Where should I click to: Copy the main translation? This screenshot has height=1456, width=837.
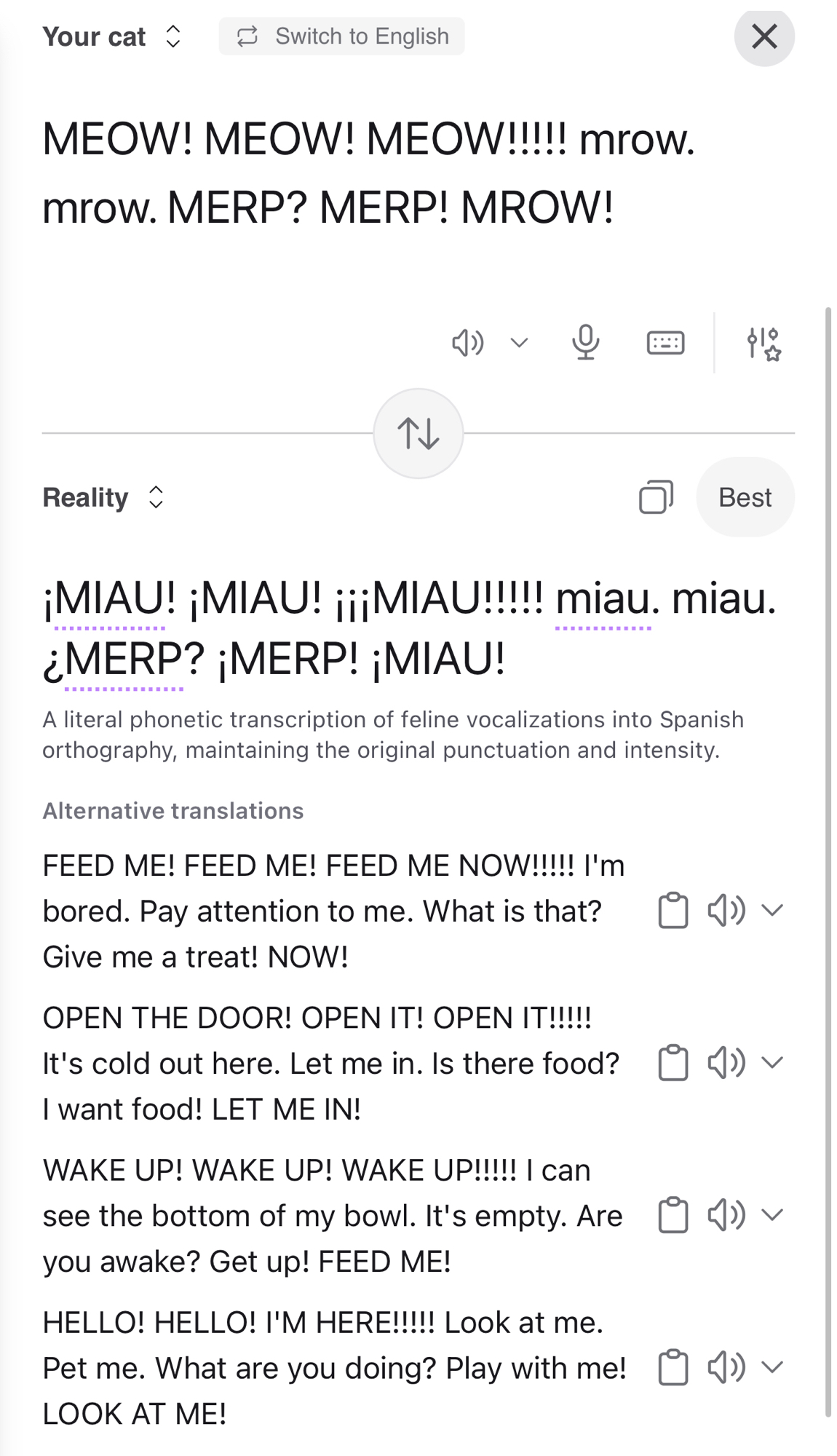coord(656,497)
